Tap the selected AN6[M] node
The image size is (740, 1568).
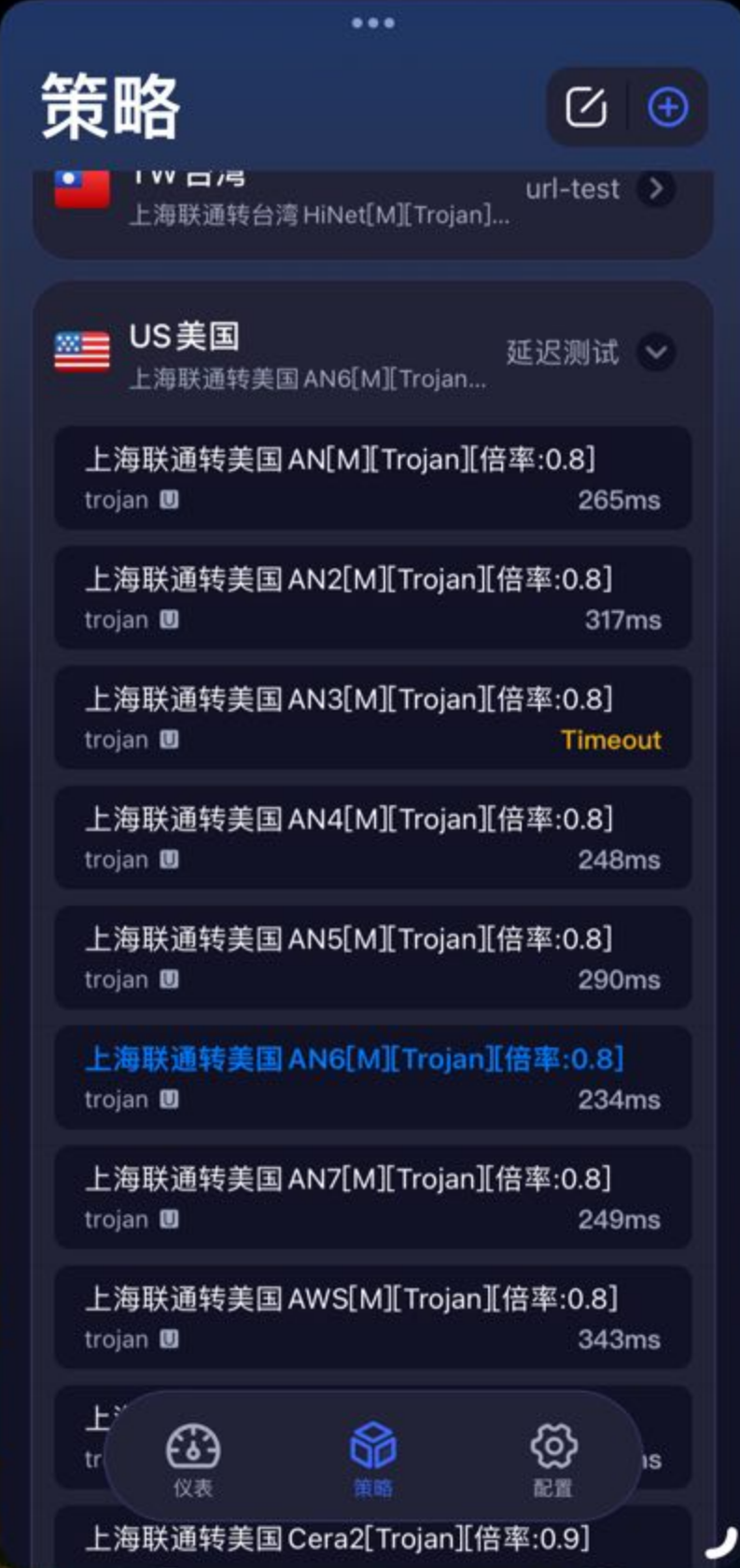coord(372,1077)
